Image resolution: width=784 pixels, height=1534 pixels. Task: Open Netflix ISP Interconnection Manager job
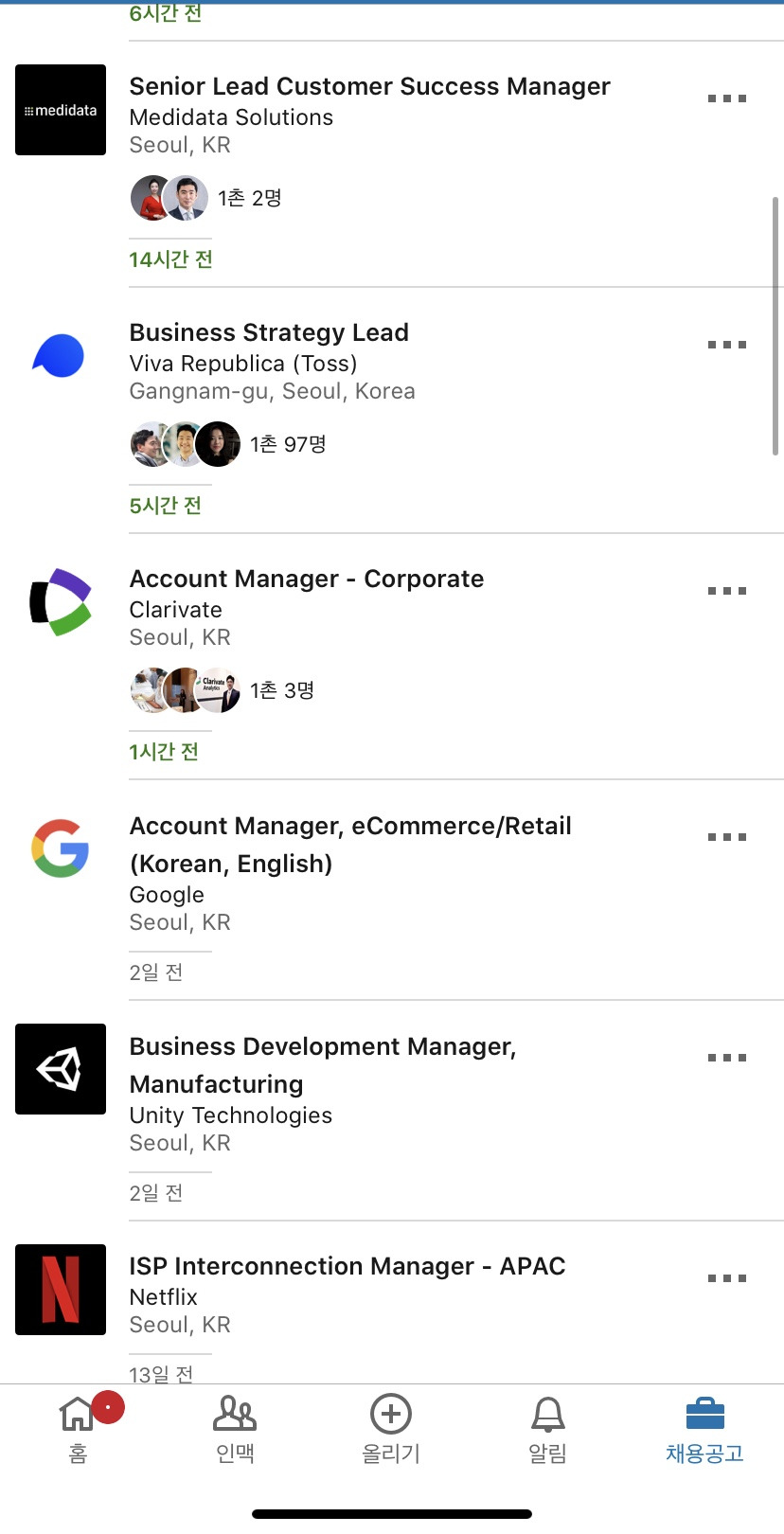pyautogui.click(x=347, y=1267)
